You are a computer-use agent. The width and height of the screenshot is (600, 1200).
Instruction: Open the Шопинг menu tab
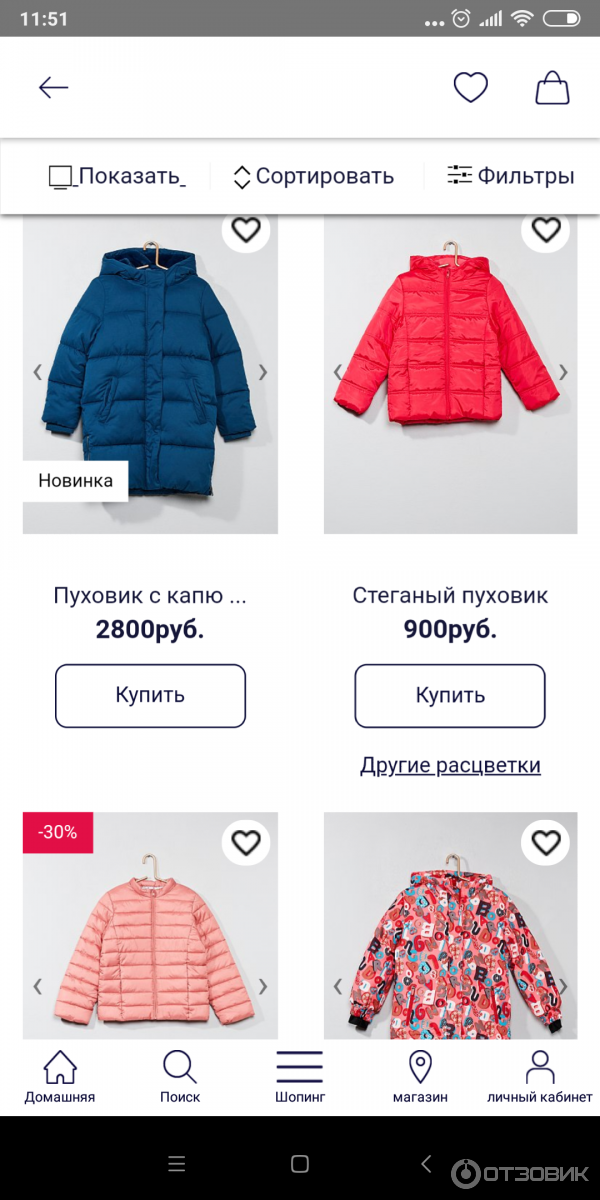300,1075
